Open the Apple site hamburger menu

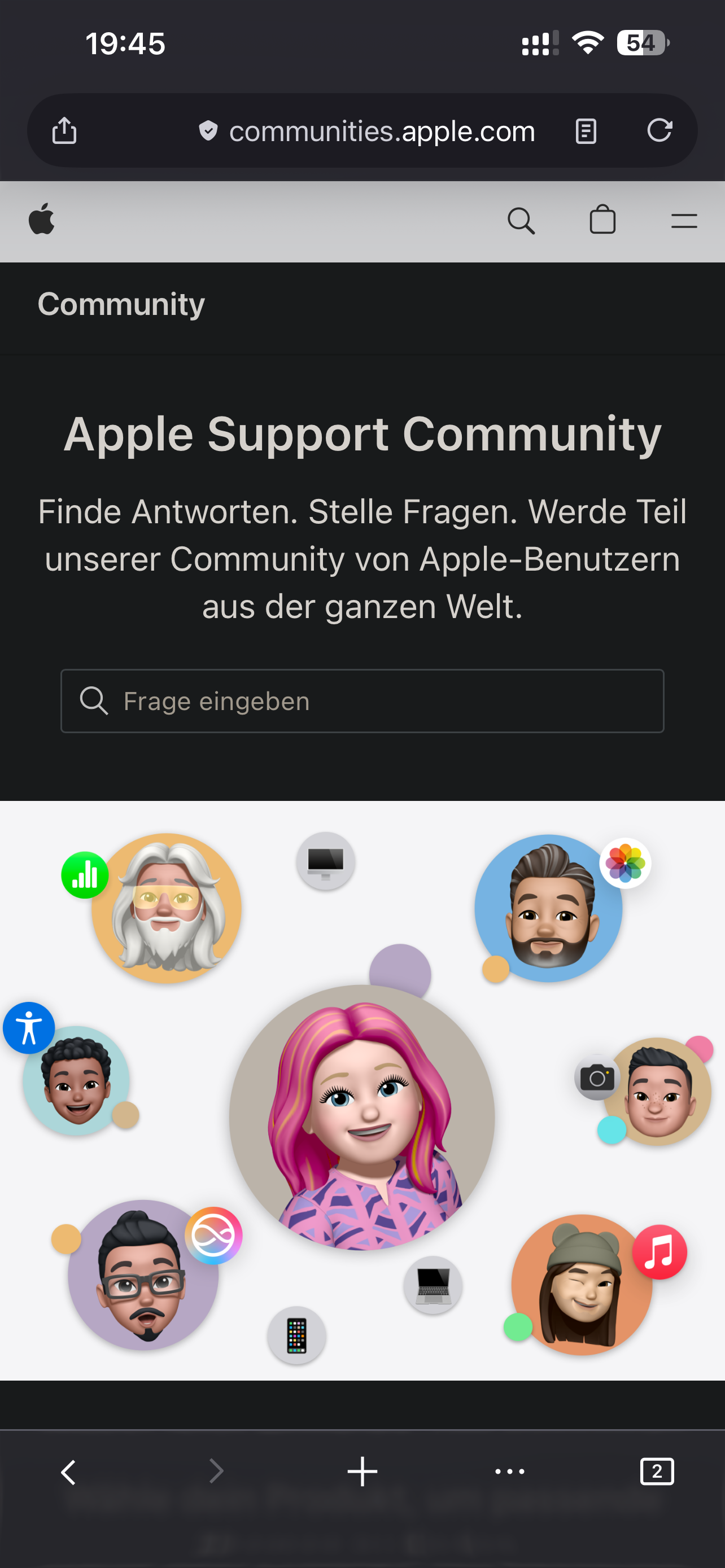684,220
